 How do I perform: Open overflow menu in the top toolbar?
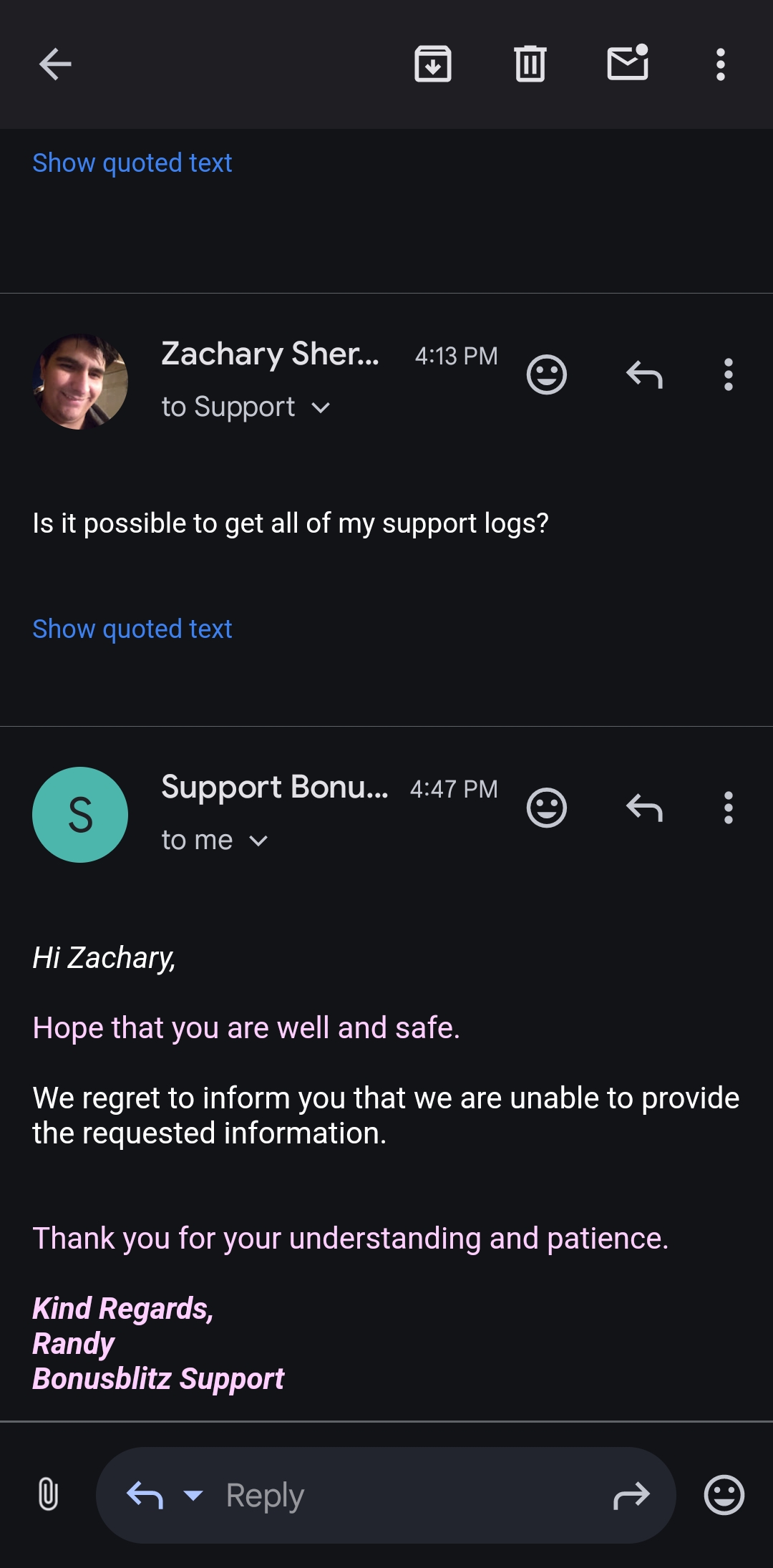pyautogui.click(x=719, y=64)
